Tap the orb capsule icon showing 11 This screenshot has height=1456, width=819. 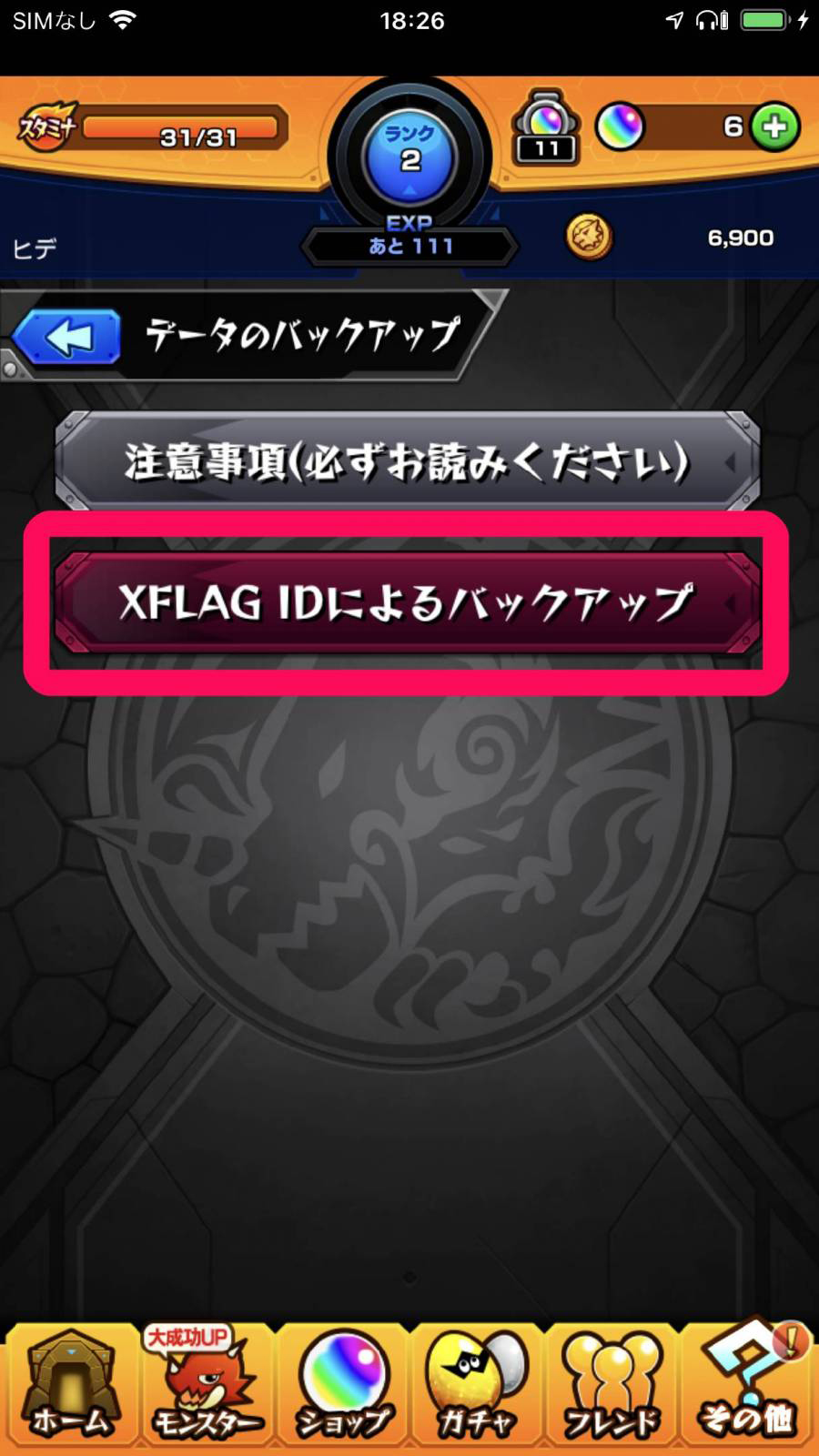(x=546, y=127)
